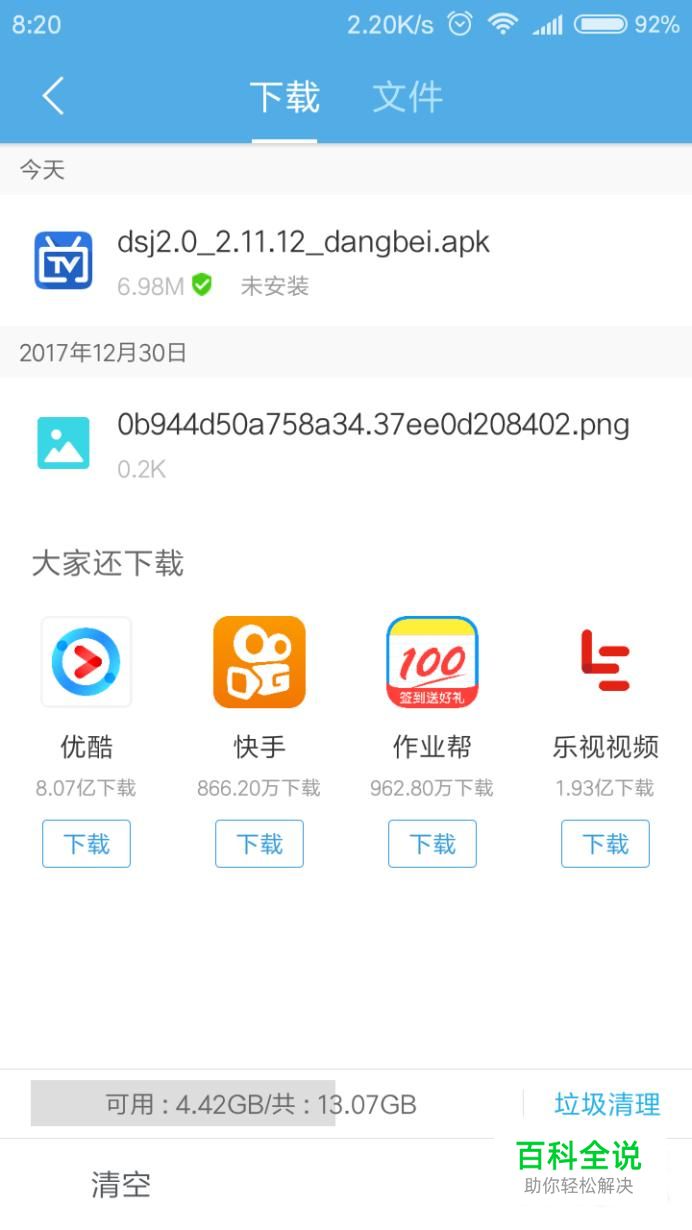Tap 下载 button under 乐视视频
The height and width of the screenshot is (1230, 692).
tap(605, 844)
